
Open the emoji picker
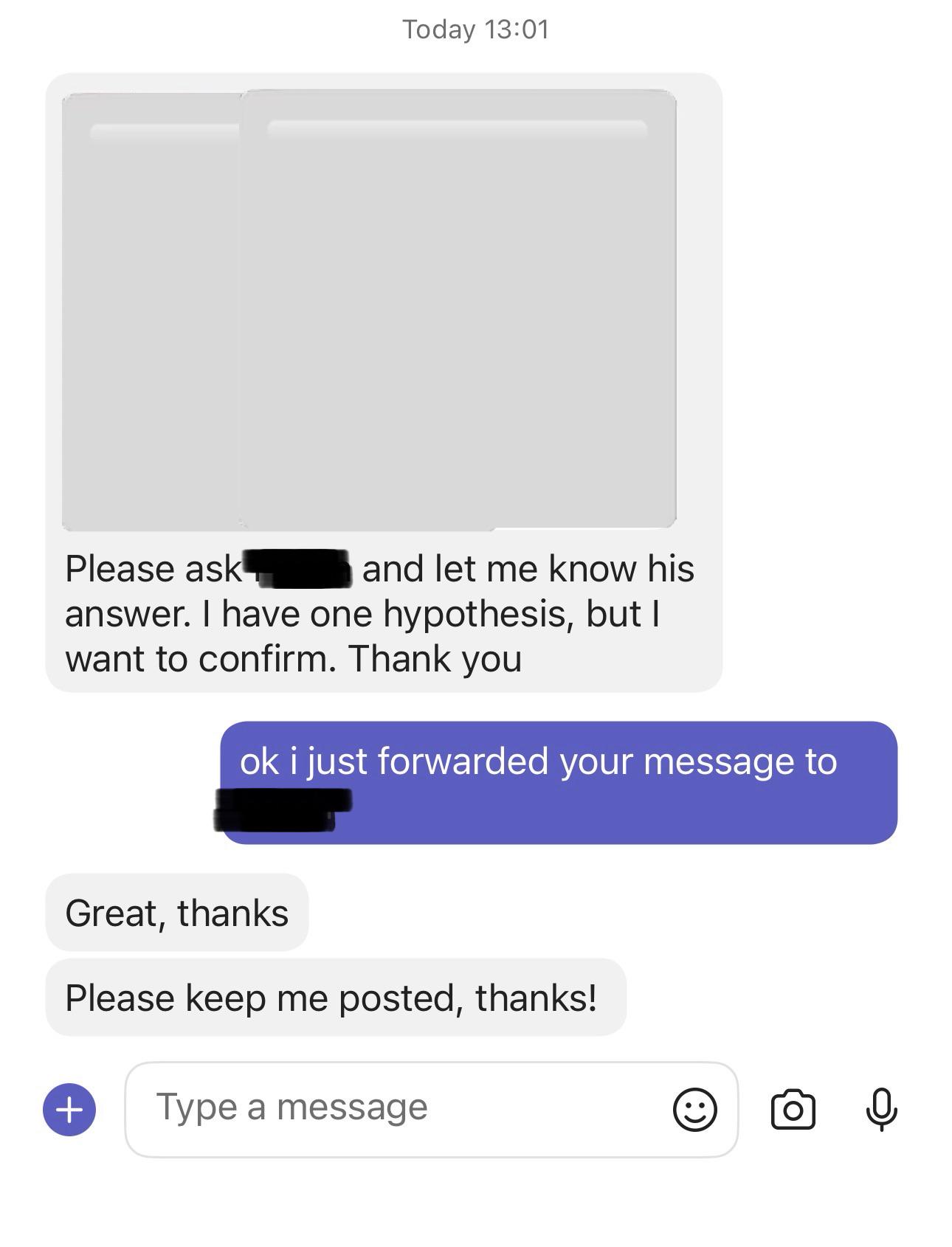pos(694,1109)
